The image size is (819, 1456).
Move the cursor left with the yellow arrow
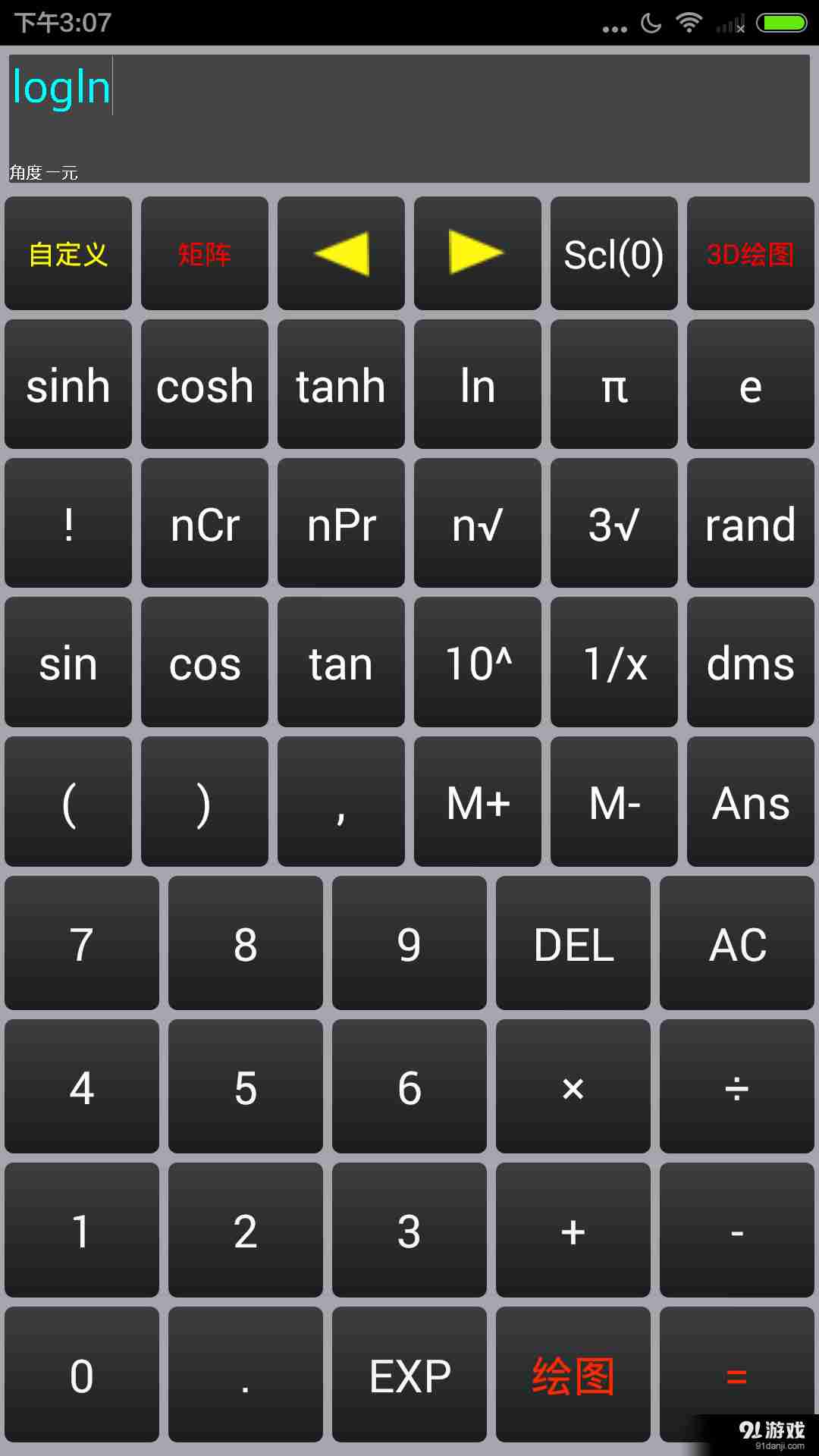coord(341,253)
